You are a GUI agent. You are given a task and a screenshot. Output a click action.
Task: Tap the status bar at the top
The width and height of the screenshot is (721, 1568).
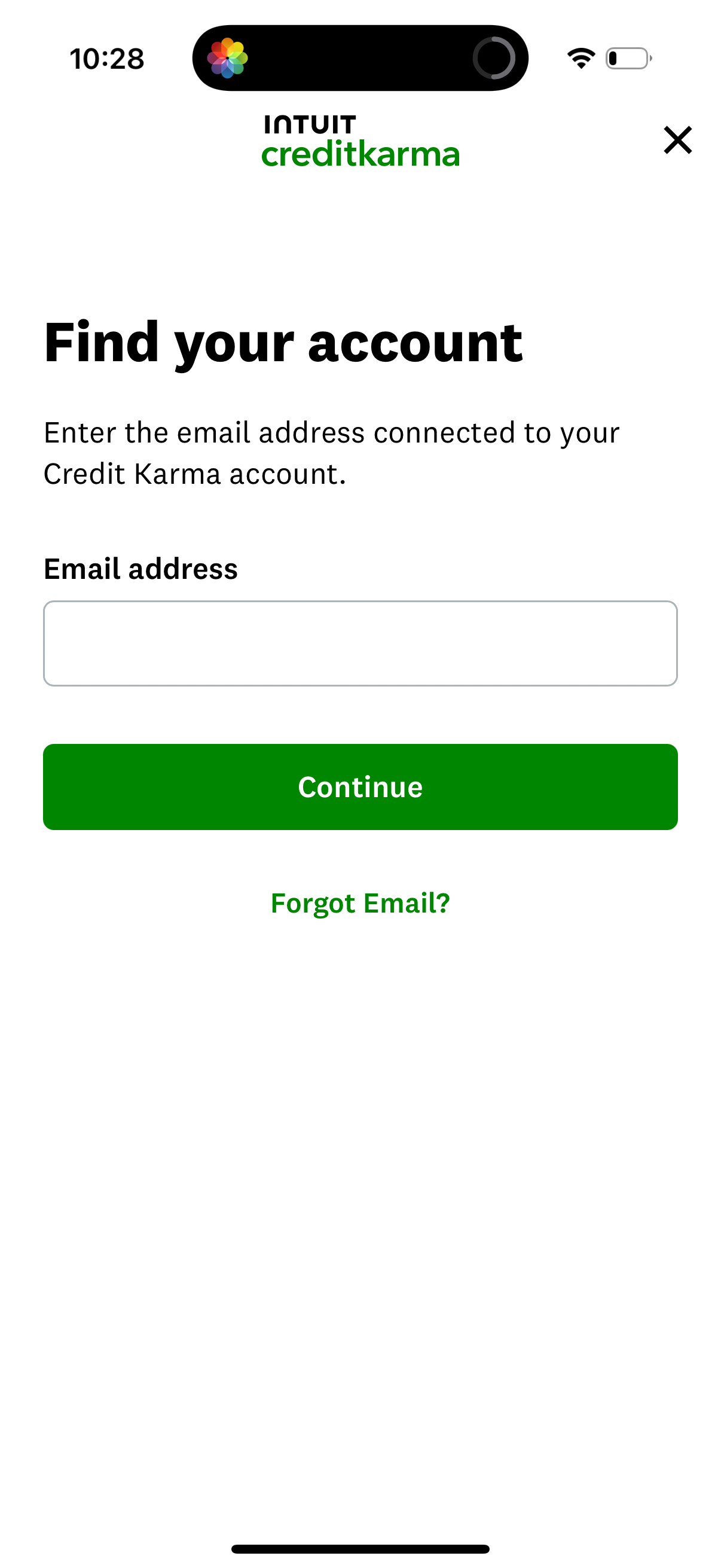coord(361,58)
